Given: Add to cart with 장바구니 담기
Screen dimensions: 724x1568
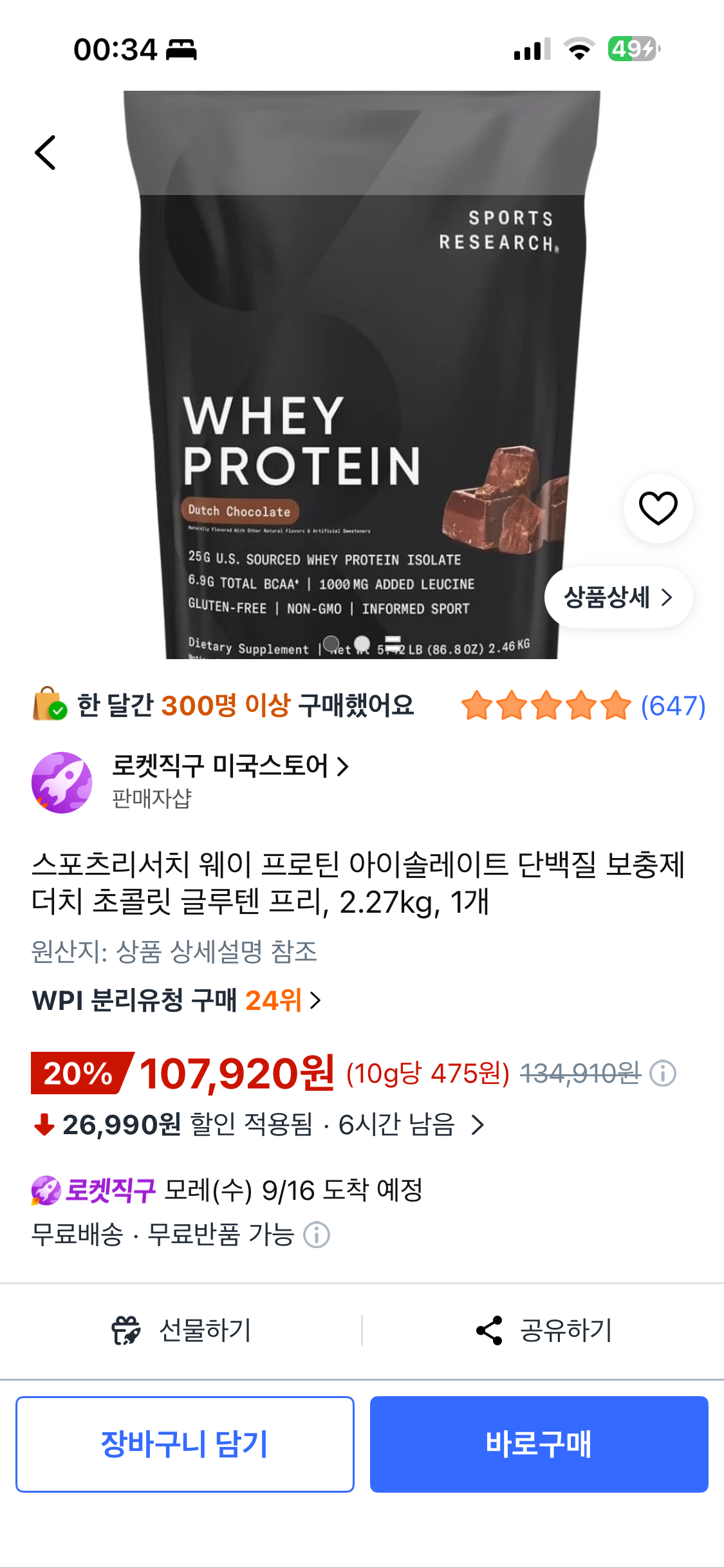Looking at the screenshot, I should point(185,1444).
